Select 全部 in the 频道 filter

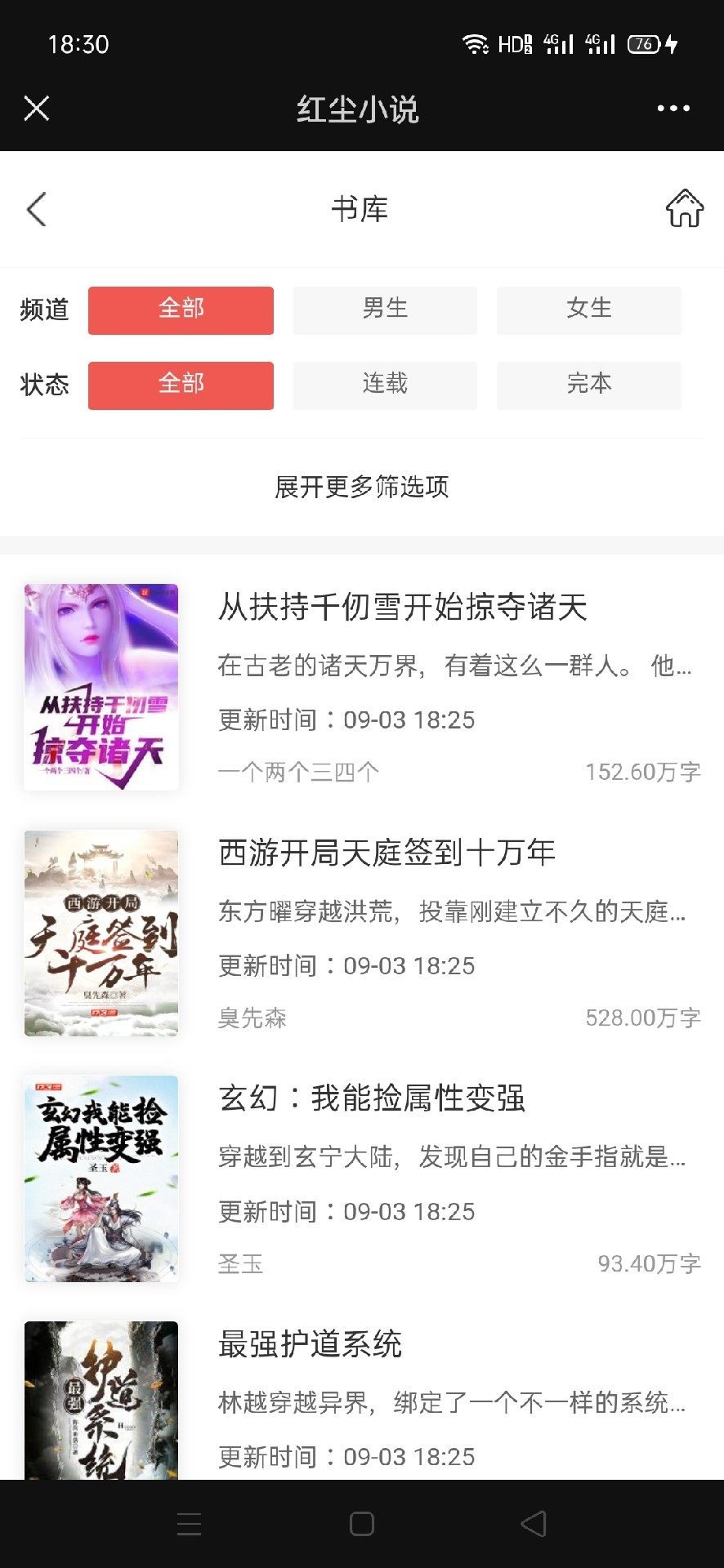click(181, 310)
